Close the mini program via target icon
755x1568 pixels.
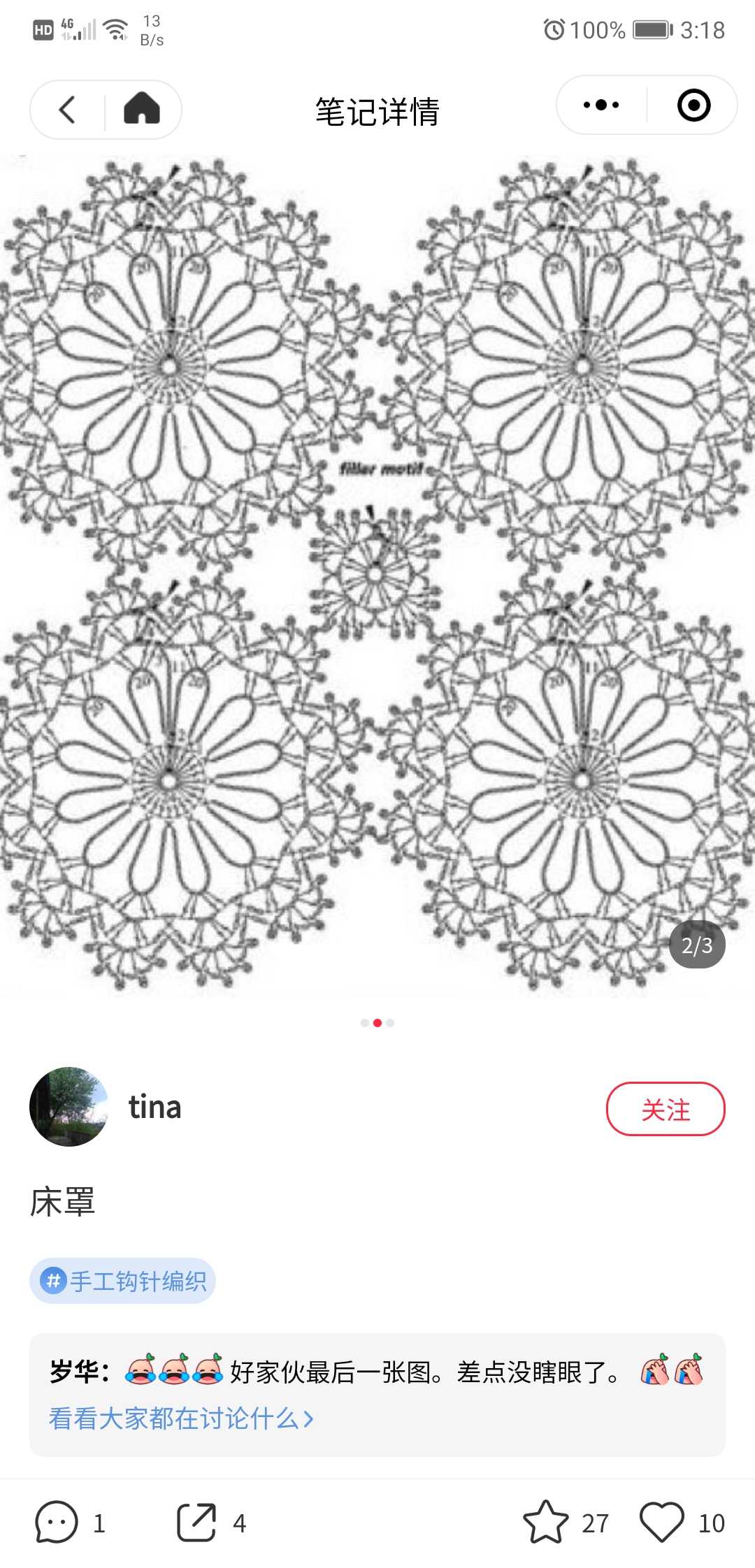pos(693,106)
